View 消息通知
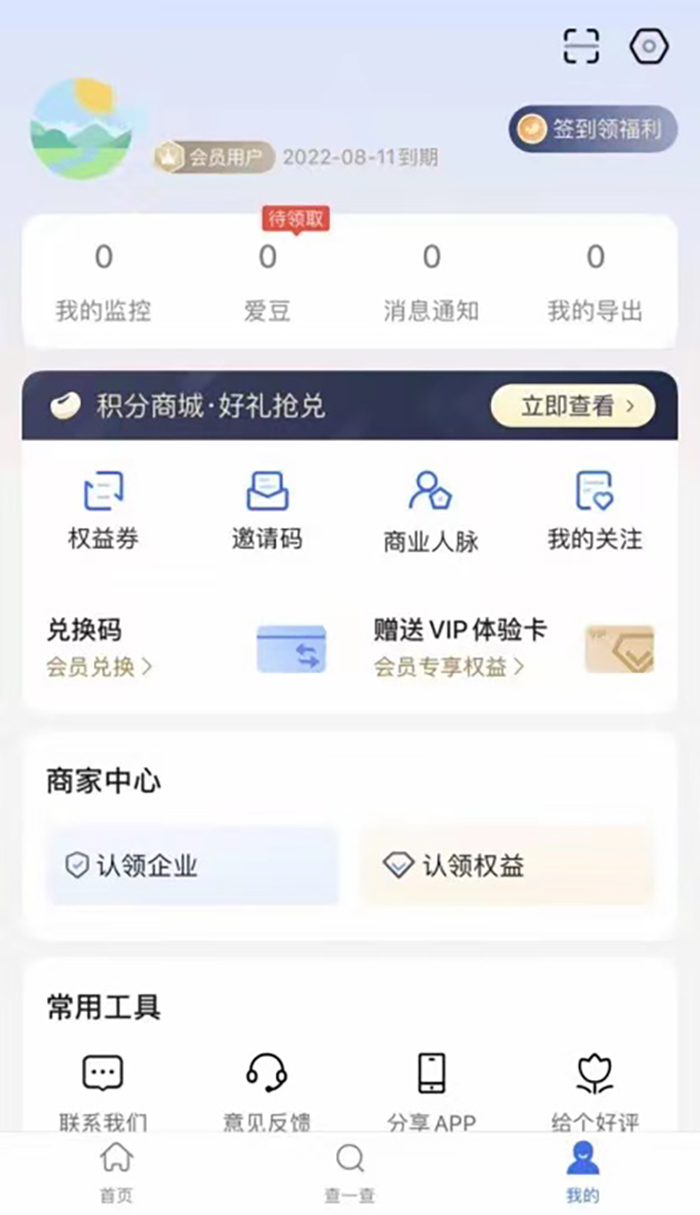Image resolution: width=700 pixels, height=1215 pixels. 431,283
